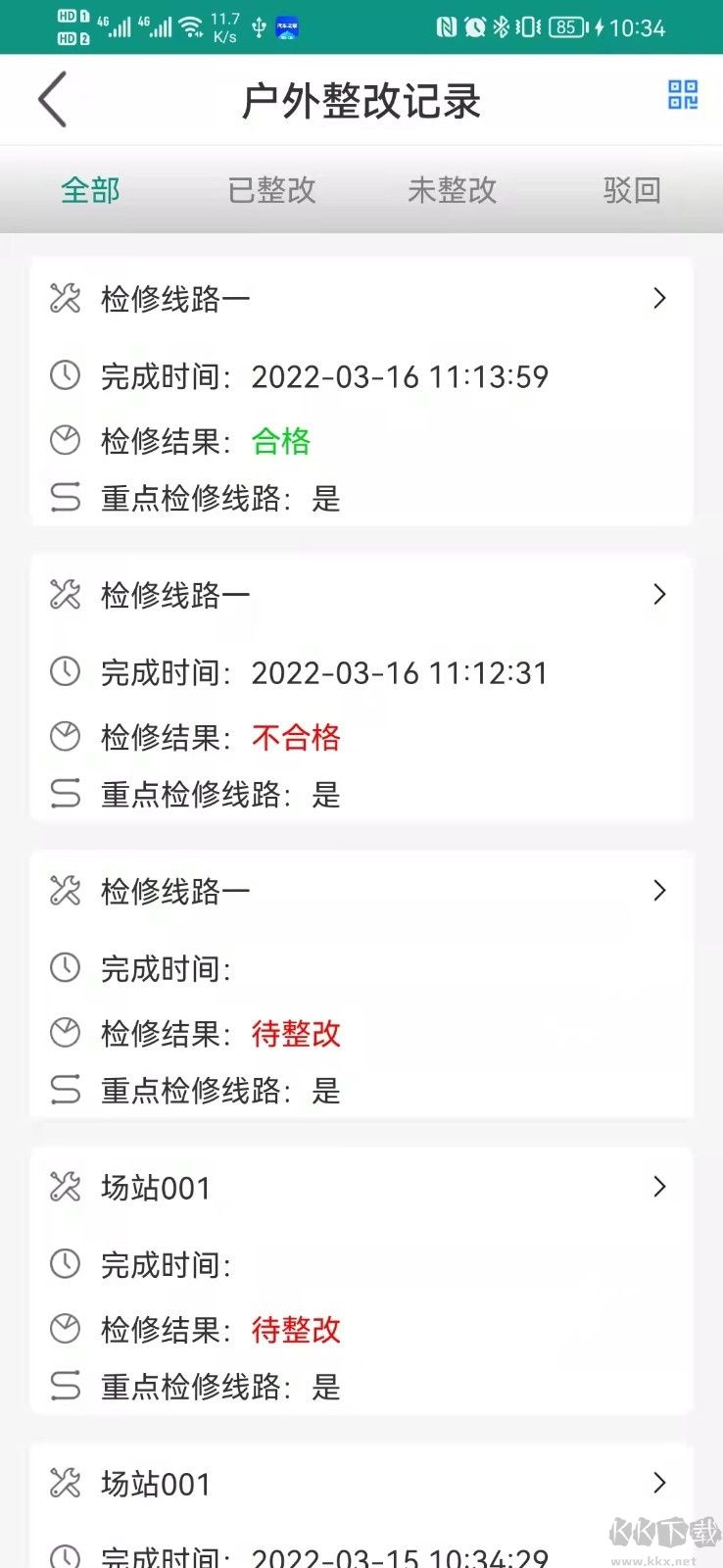Viewport: 723px width, 1568px height.
Task: Click the 重点检修线路 icon in first record
Action: tap(65, 497)
